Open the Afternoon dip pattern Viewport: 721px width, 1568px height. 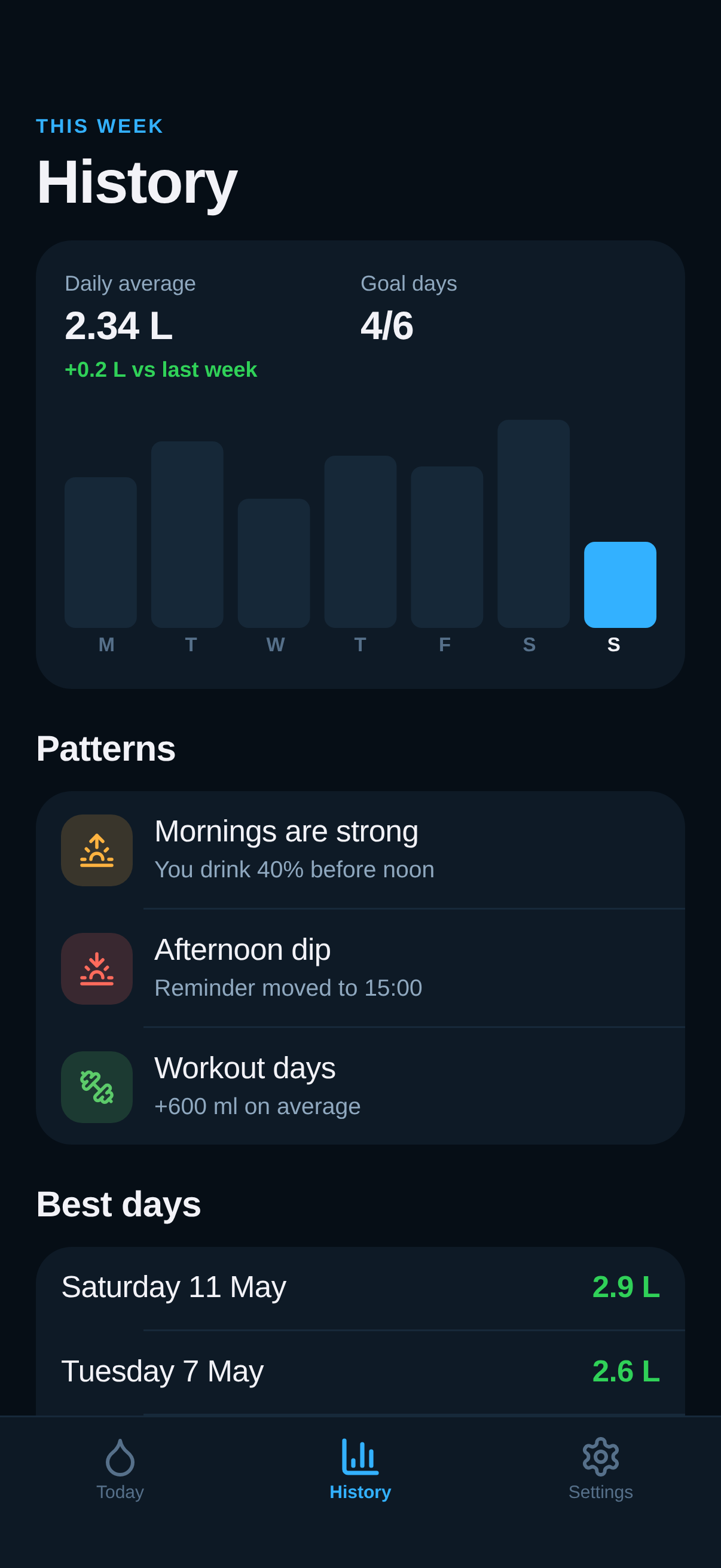(x=360, y=968)
